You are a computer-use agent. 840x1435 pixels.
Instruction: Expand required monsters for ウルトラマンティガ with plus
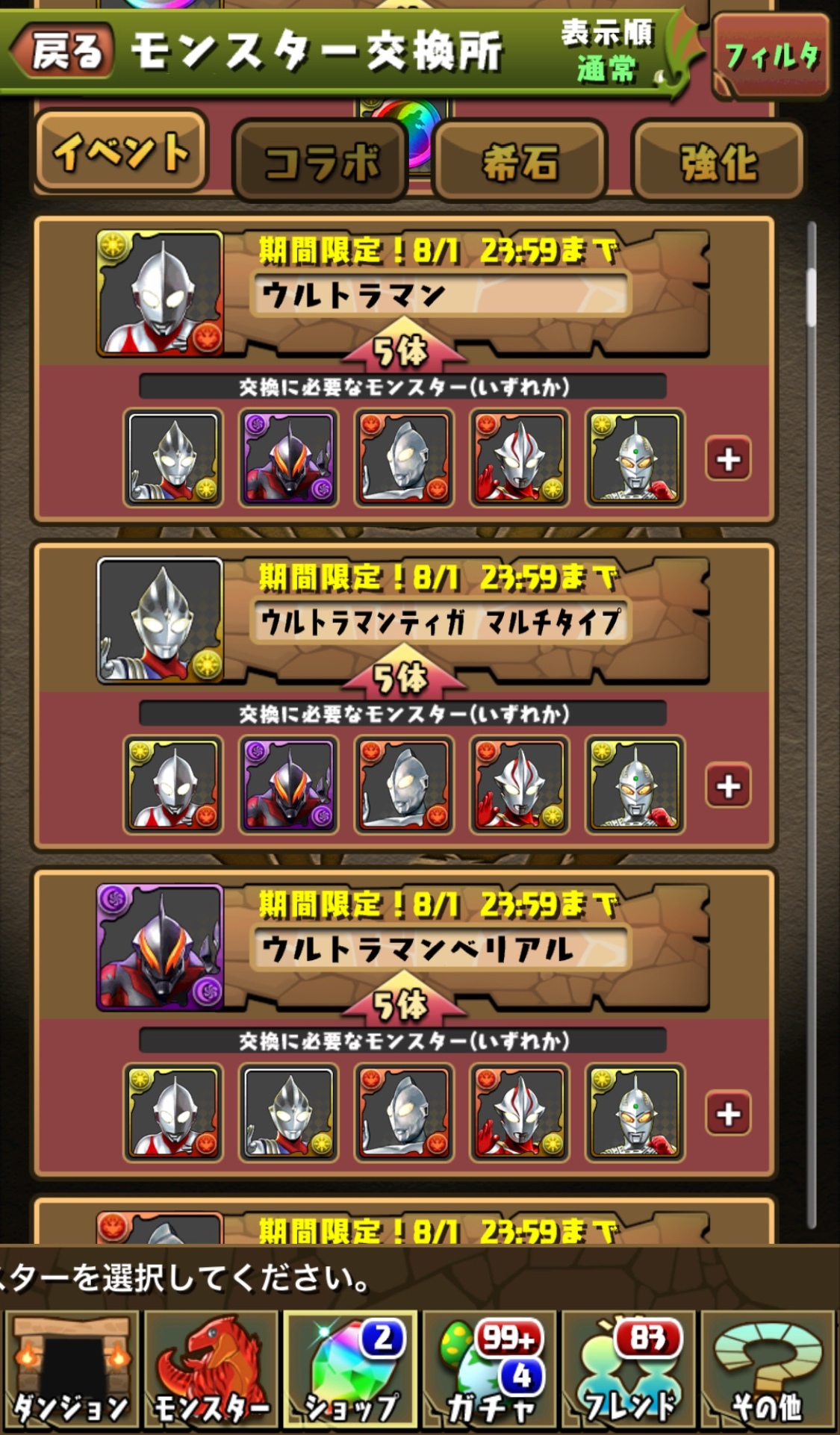point(728,785)
